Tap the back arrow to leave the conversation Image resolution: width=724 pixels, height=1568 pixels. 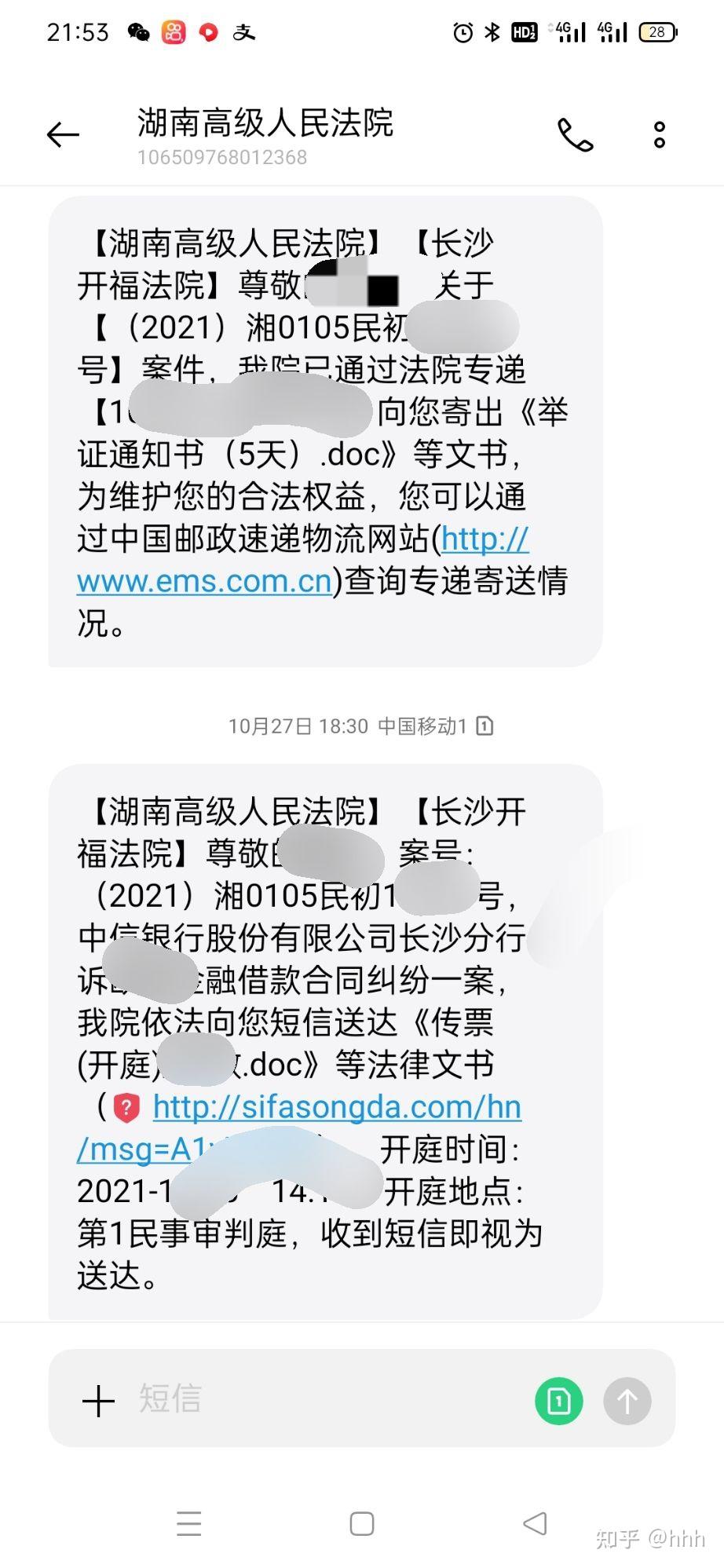[x=62, y=135]
